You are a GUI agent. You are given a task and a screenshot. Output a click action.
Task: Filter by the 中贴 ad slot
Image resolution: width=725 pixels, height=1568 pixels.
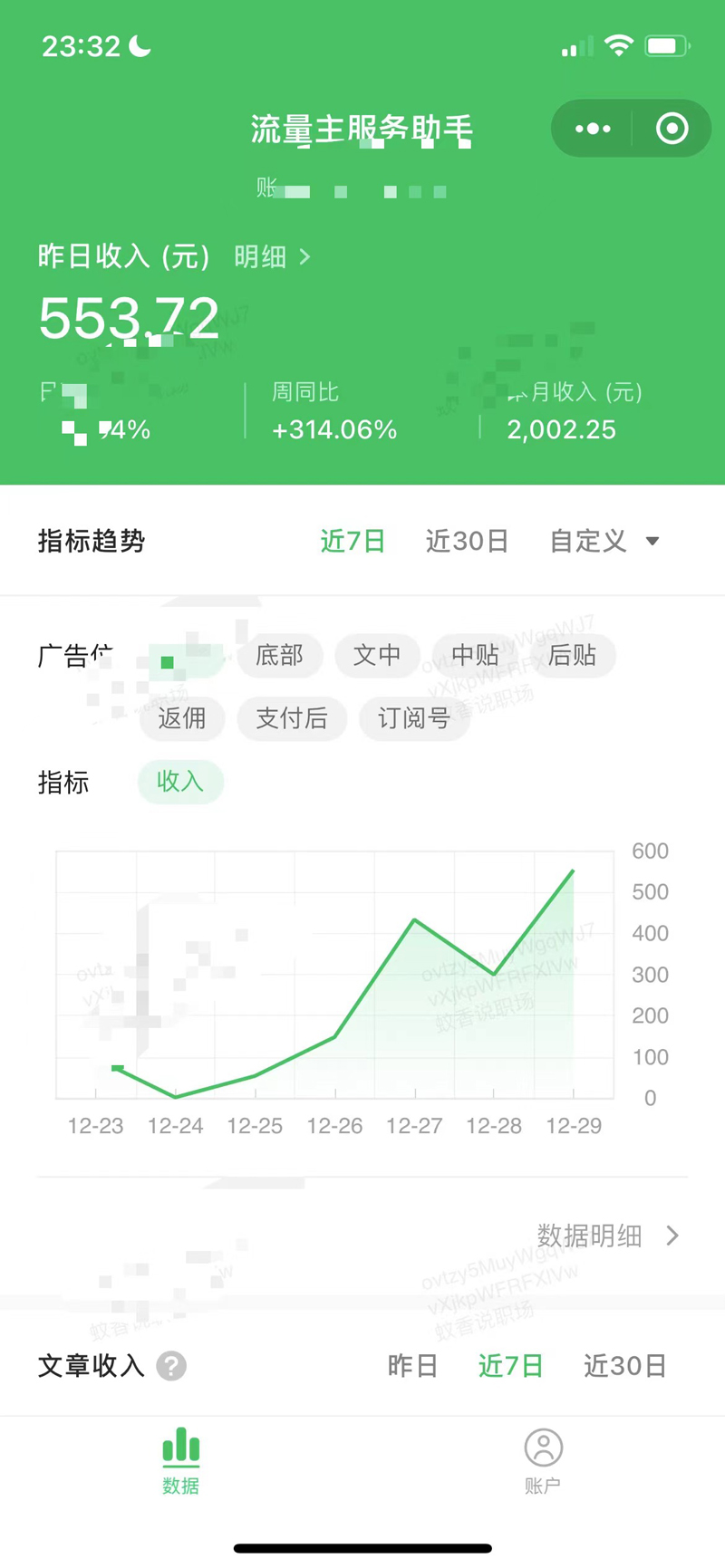pos(475,655)
